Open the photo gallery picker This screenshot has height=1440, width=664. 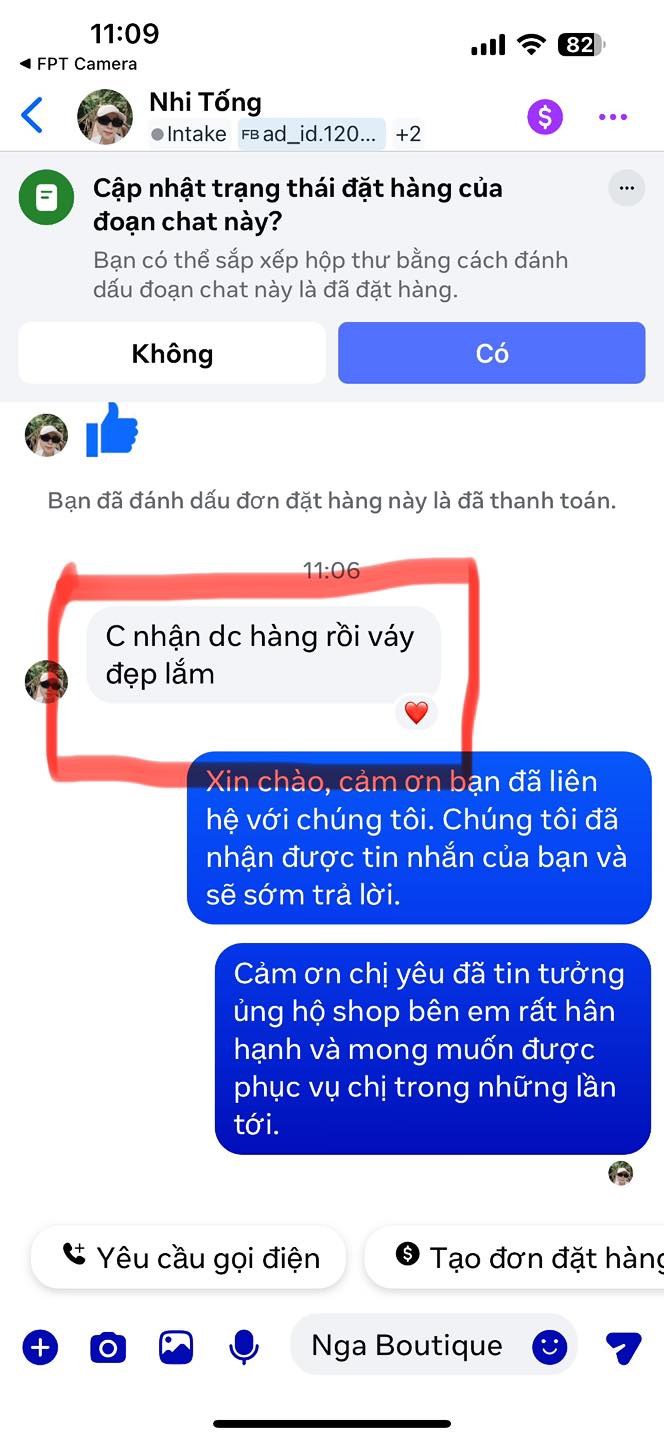[176, 1347]
